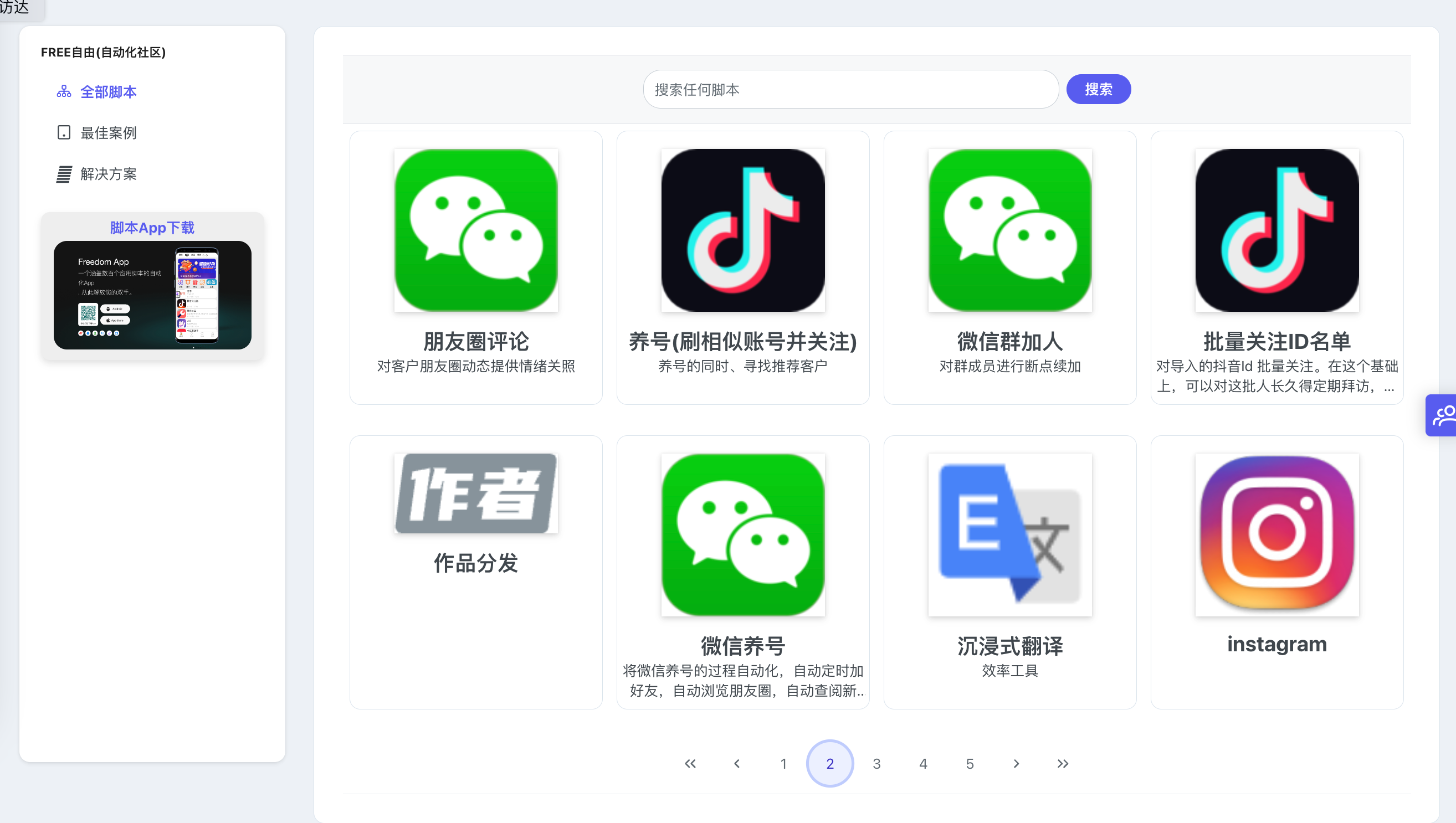The height and width of the screenshot is (823, 1456).
Task: Tap the 搜索任何脚本 search field
Action: point(850,89)
